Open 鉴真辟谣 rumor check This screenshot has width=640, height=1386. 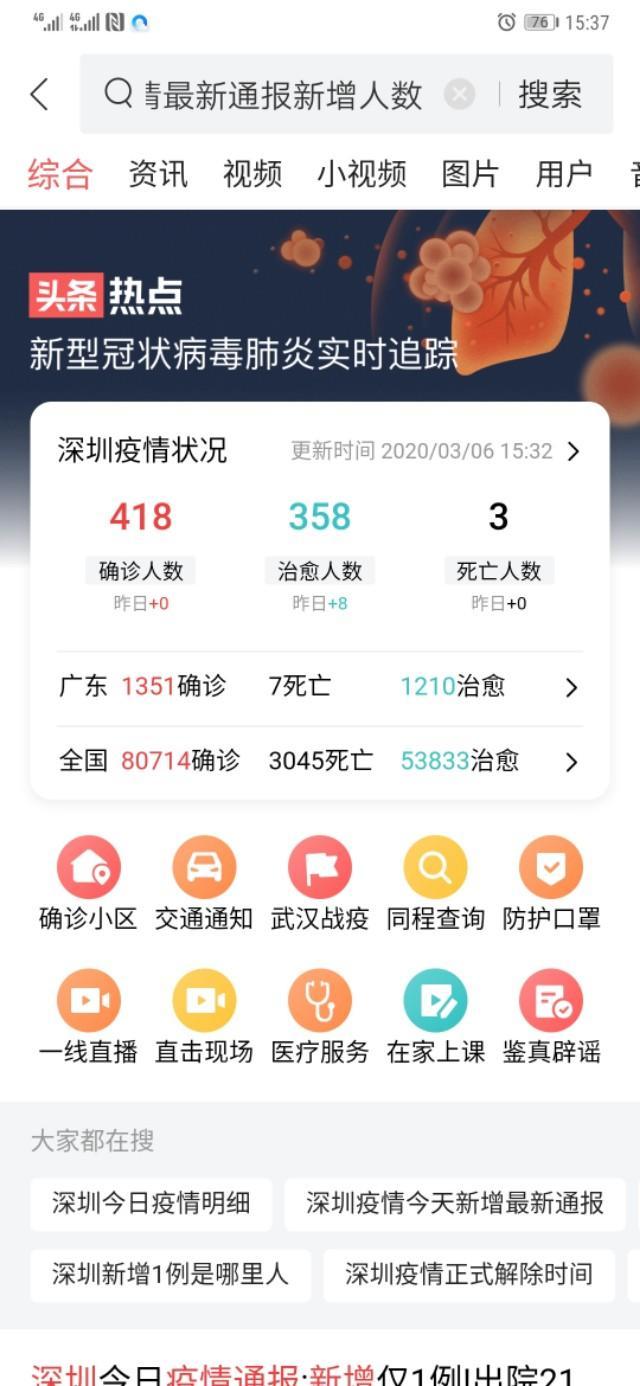click(x=551, y=1016)
